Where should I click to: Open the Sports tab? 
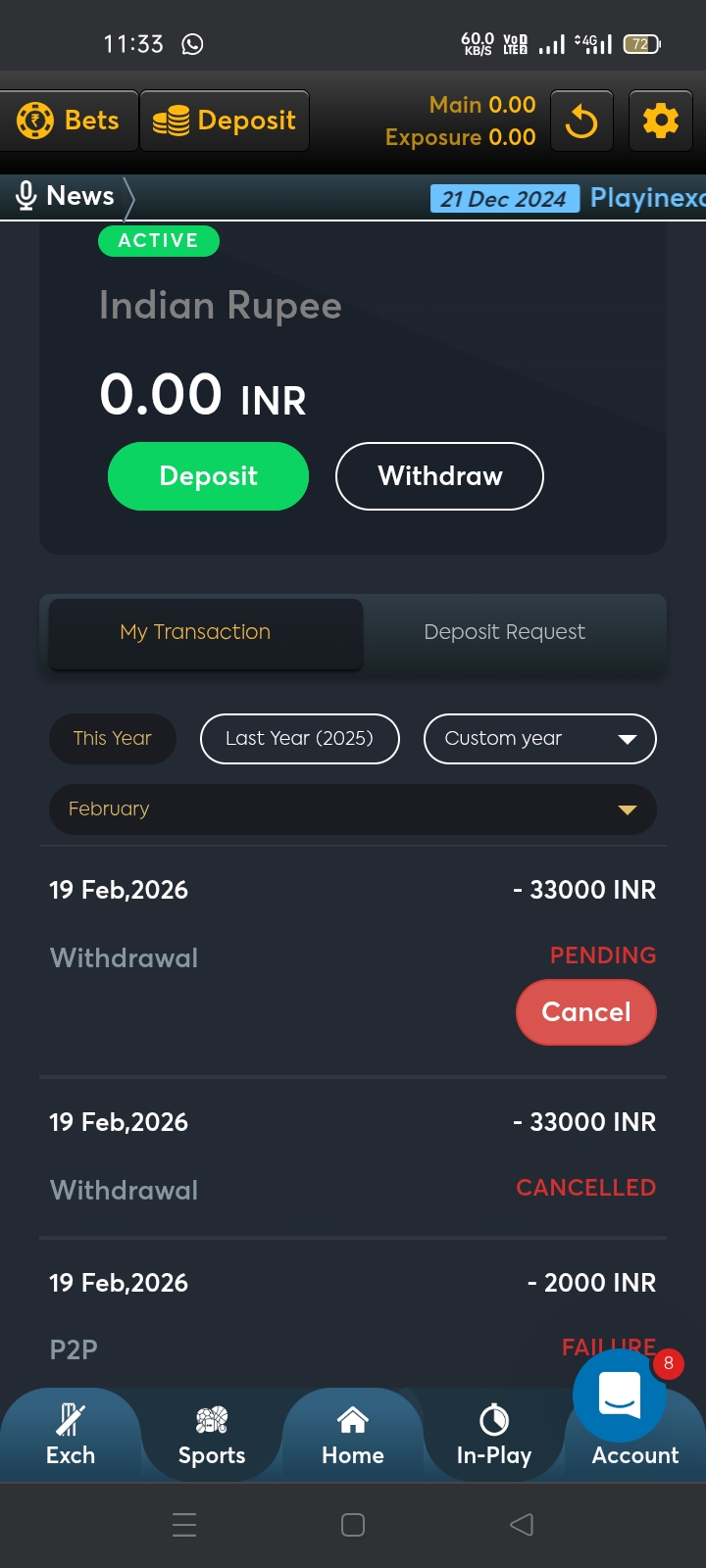212,1435
